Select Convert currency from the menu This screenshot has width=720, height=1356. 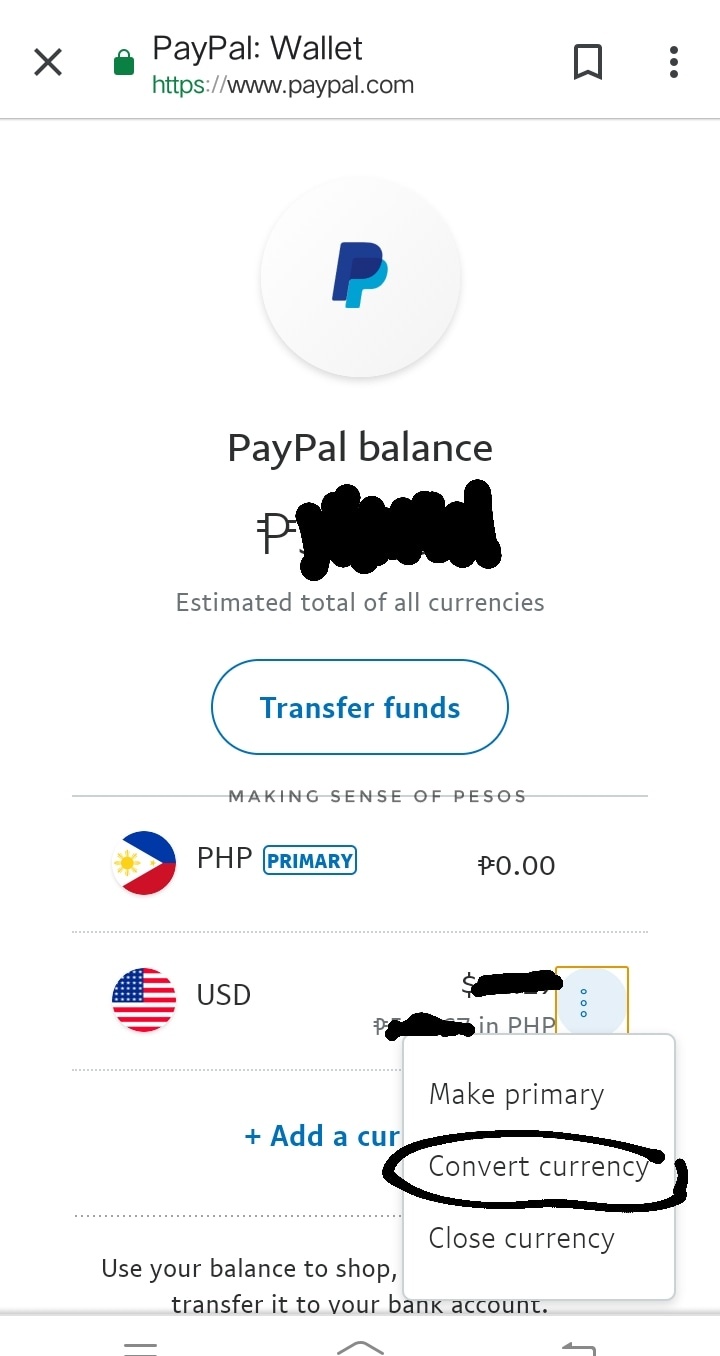537,1166
